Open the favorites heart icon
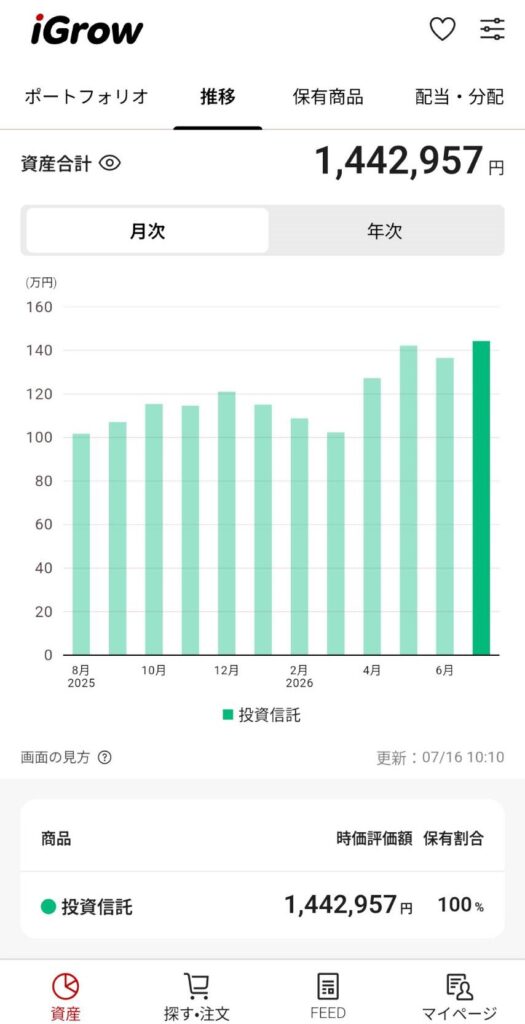Viewport: 525px width, 1024px height. click(442, 29)
